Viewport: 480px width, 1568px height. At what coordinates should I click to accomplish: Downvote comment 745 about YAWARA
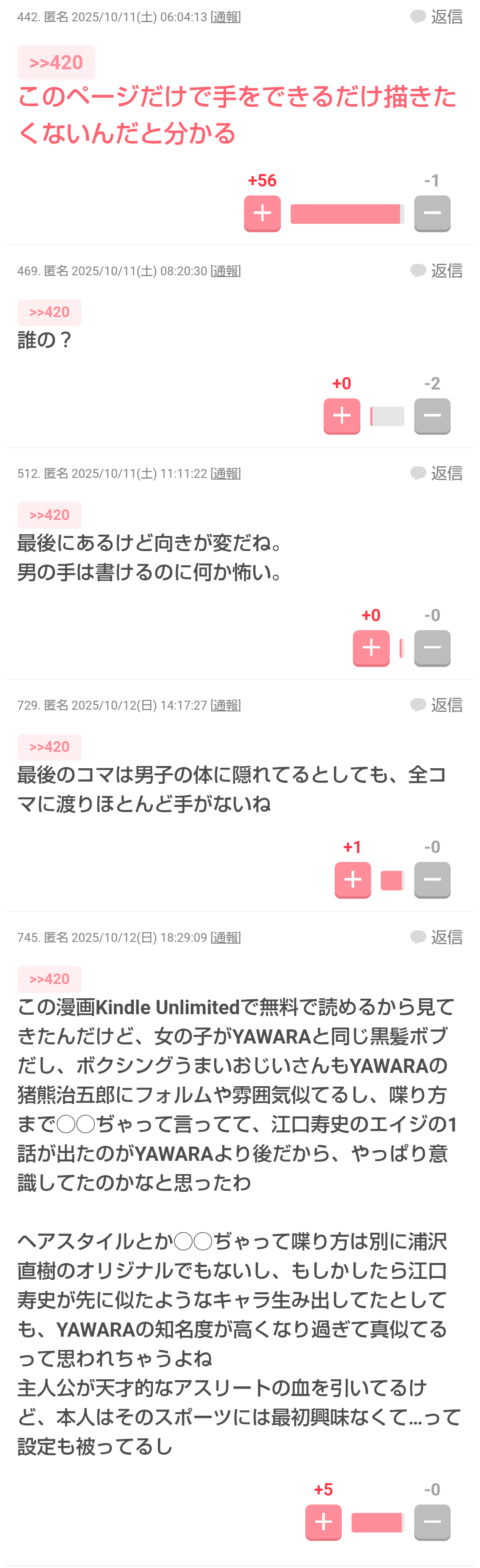click(432, 1522)
